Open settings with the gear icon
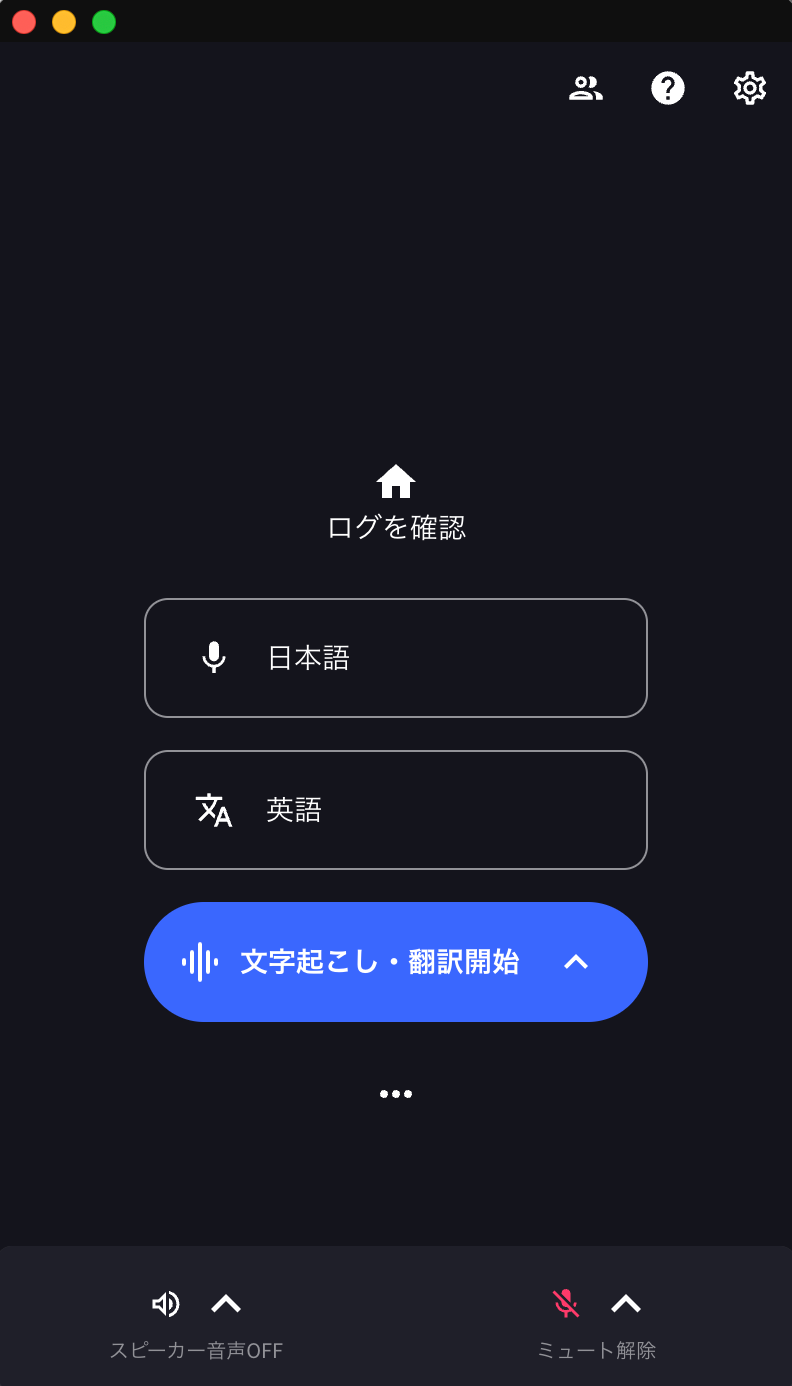The width and height of the screenshot is (792, 1386). point(749,89)
